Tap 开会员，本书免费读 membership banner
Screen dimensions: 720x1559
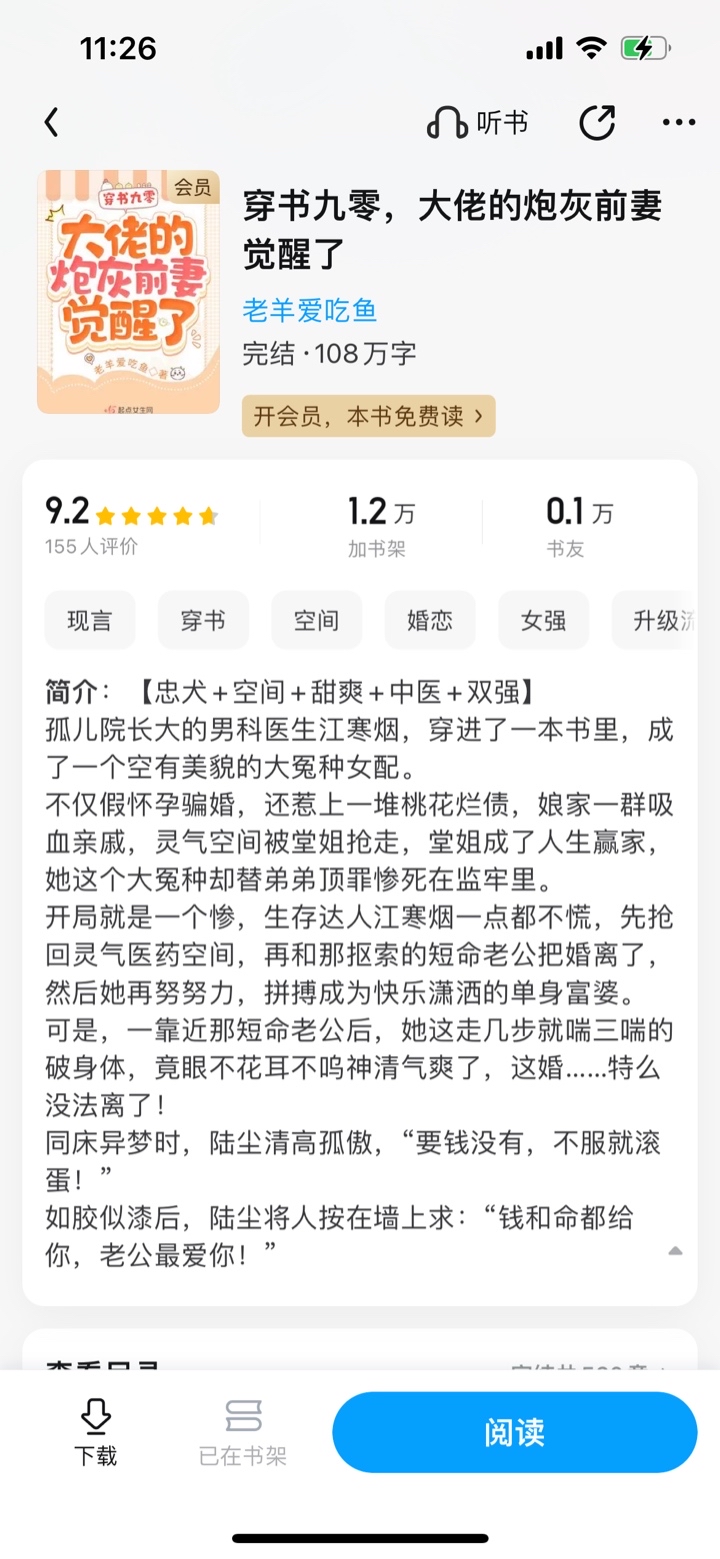[x=369, y=416]
